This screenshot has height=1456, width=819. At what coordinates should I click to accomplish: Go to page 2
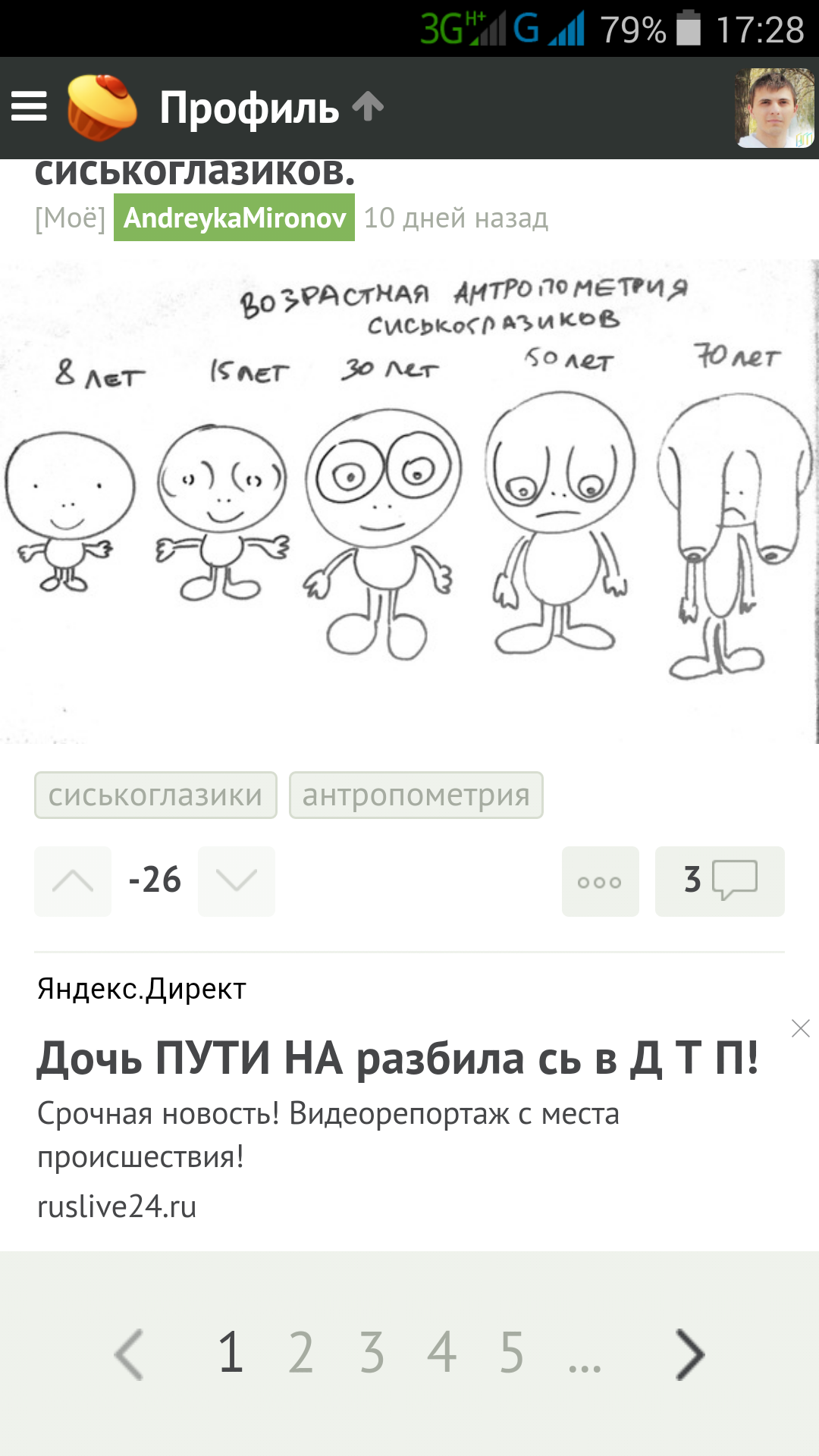click(x=301, y=1352)
